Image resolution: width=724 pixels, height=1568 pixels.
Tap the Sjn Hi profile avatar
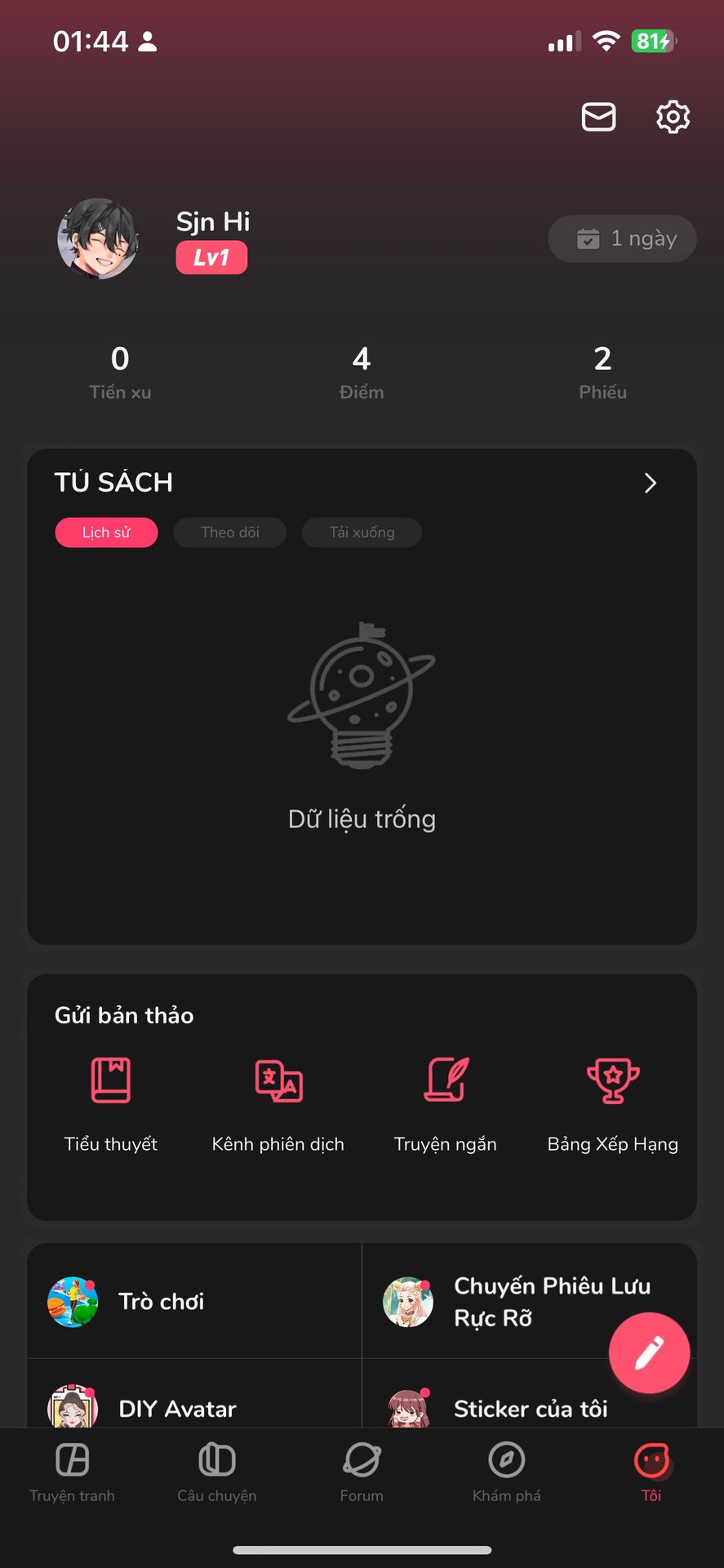click(x=98, y=238)
